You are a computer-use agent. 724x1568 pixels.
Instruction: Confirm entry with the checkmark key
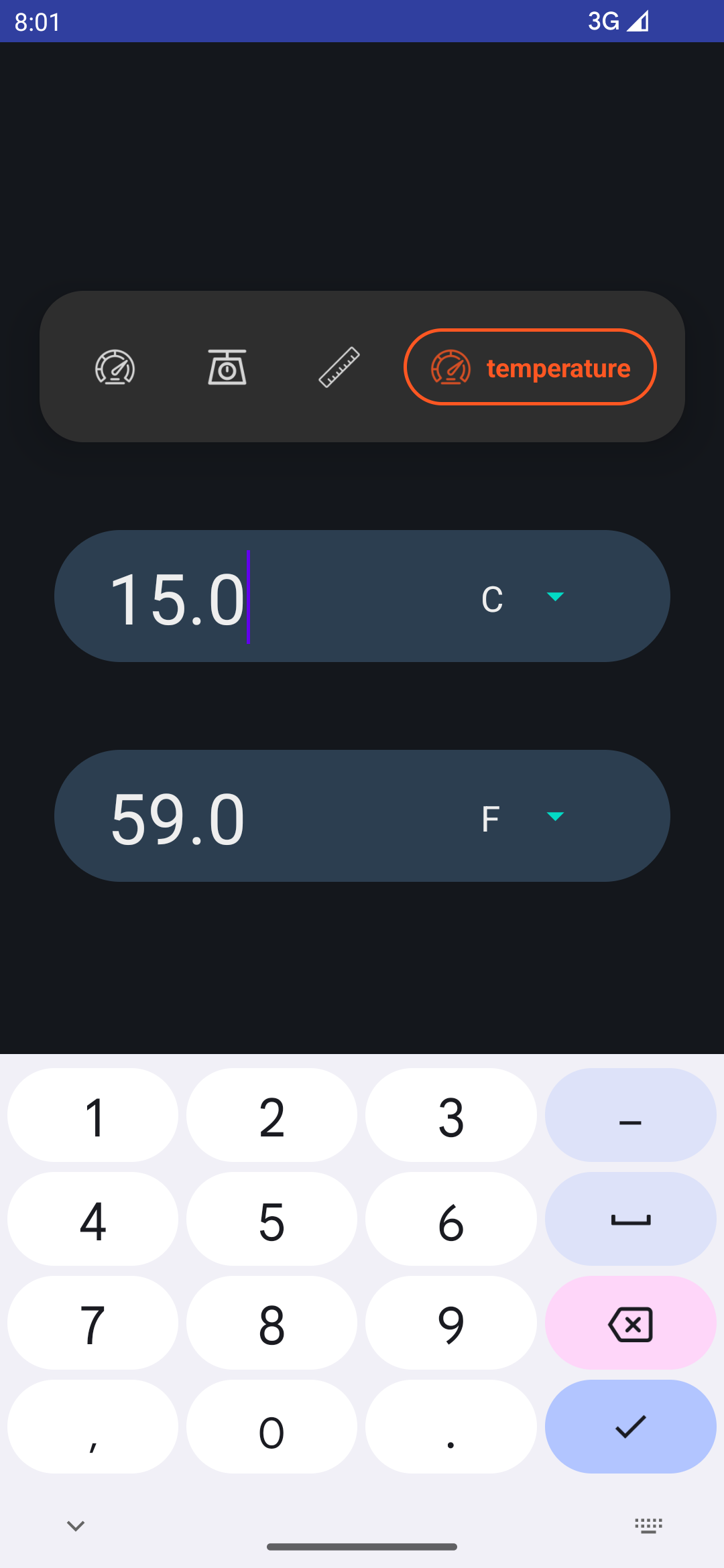[x=630, y=1427]
